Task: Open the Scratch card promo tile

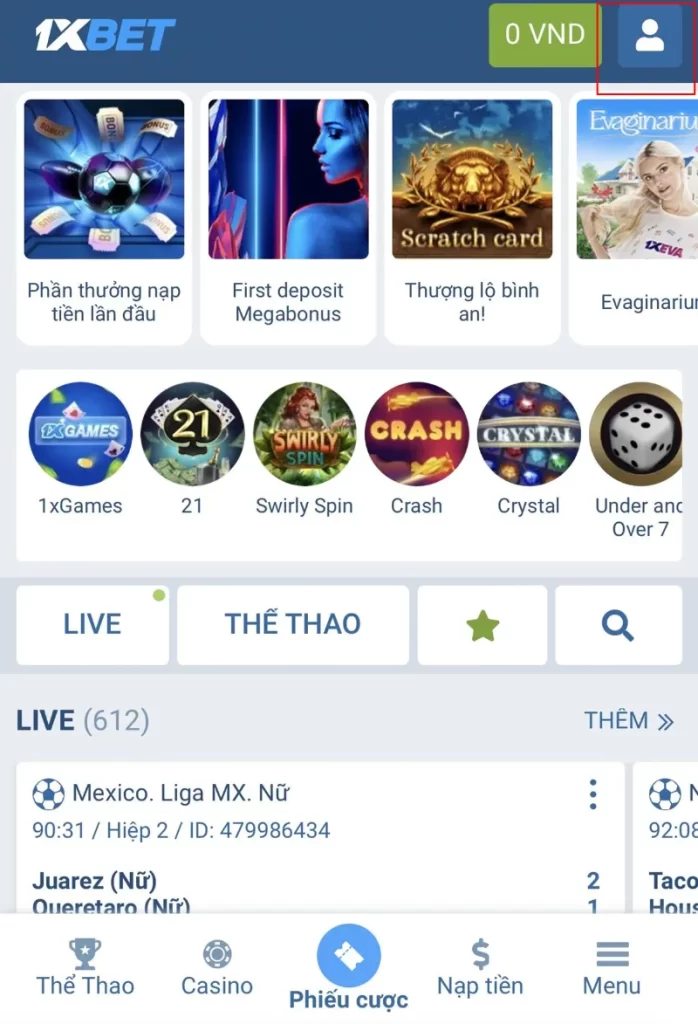Action: pos(472,218)
